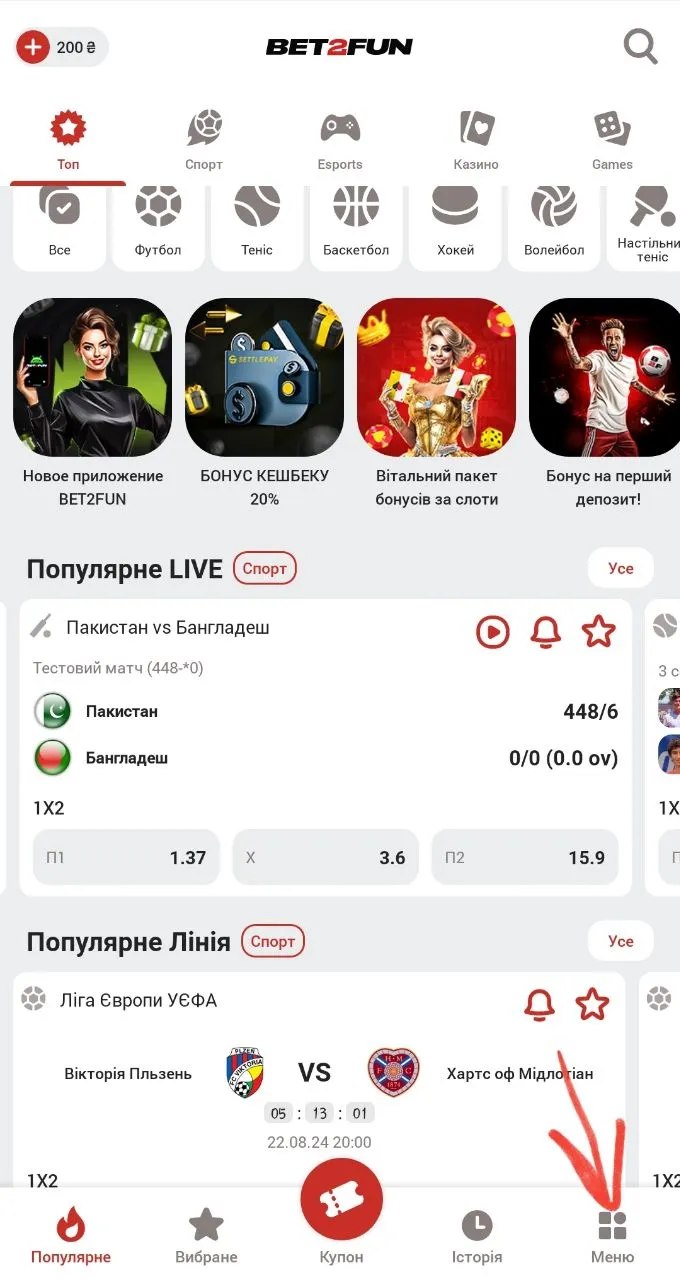This screenshot has height=1280, width=680.
Task: Pick the П2 odds 15.9
Action: click(524, 858)
